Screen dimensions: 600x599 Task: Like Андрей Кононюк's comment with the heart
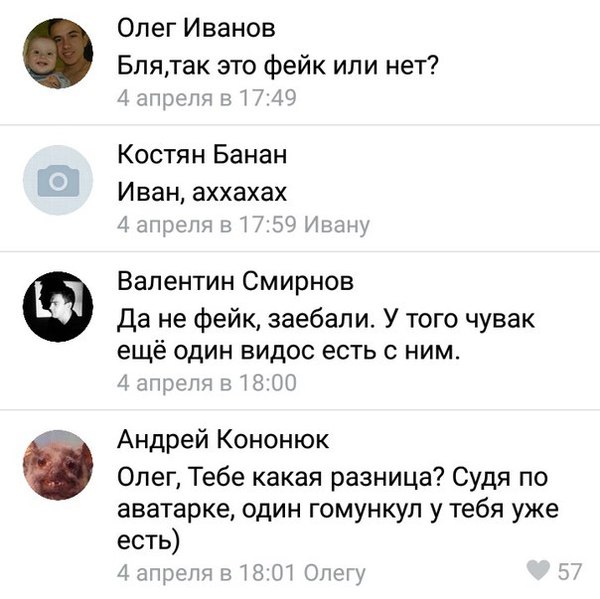(538, 571)
